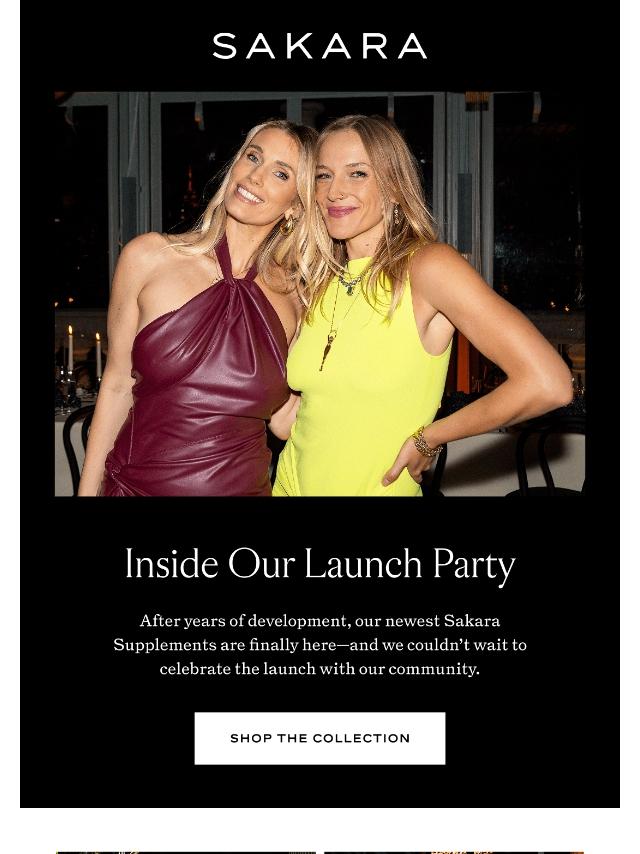Open the launch party hero photo
The width and height of the screenshot is (640, 854).
coord(319,294)
